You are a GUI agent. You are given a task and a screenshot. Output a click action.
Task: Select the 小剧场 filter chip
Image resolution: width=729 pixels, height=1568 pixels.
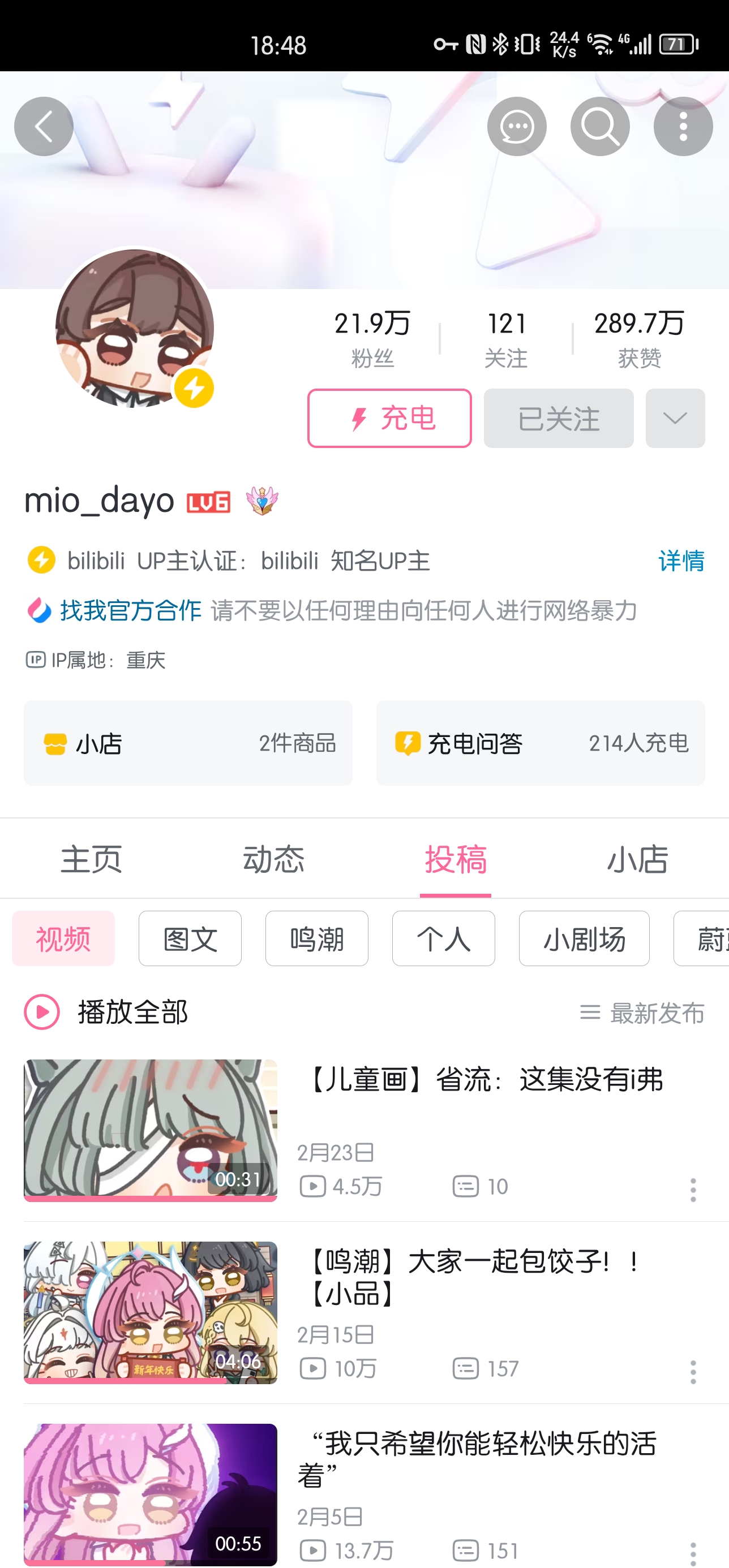coord(584,938)
